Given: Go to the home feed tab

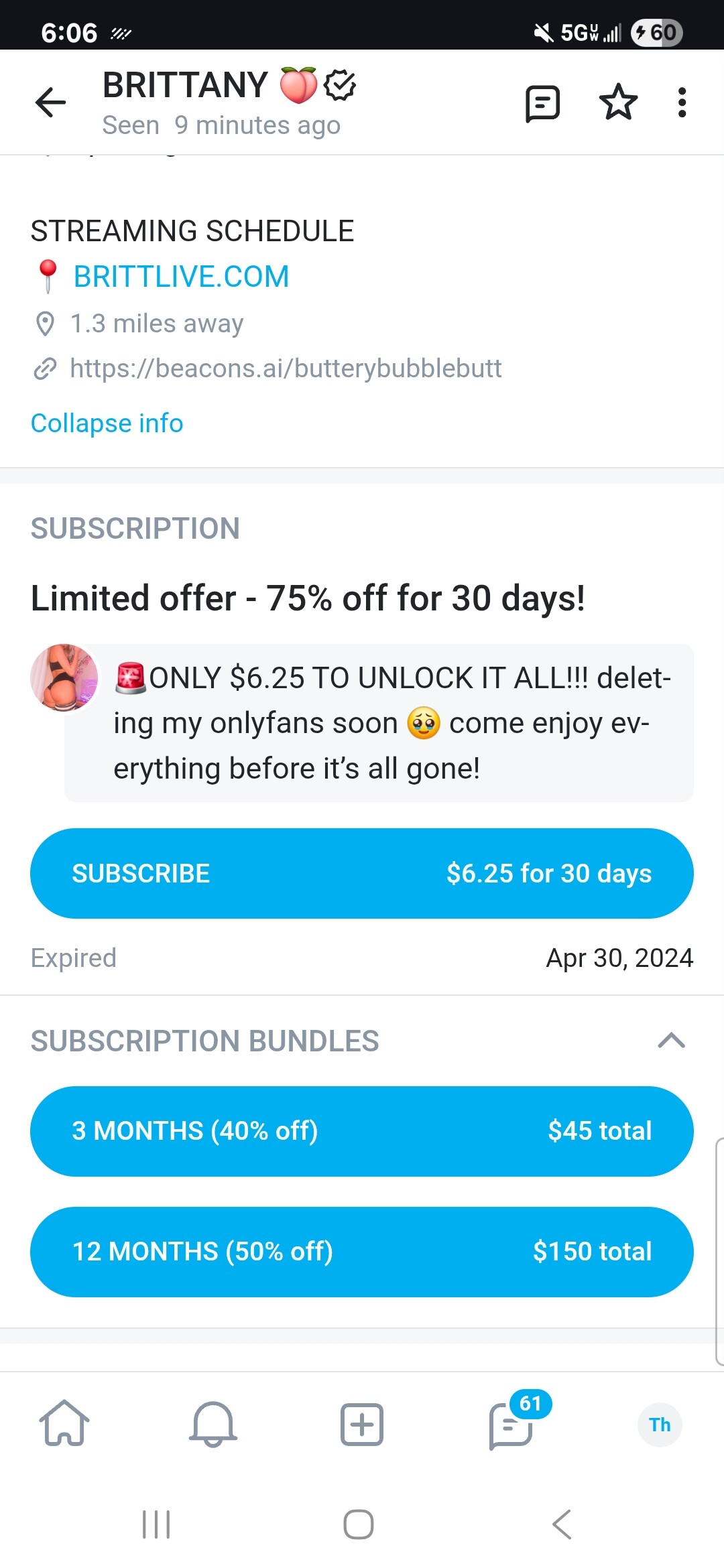Looking at the screenshot, I should 64,1423.
